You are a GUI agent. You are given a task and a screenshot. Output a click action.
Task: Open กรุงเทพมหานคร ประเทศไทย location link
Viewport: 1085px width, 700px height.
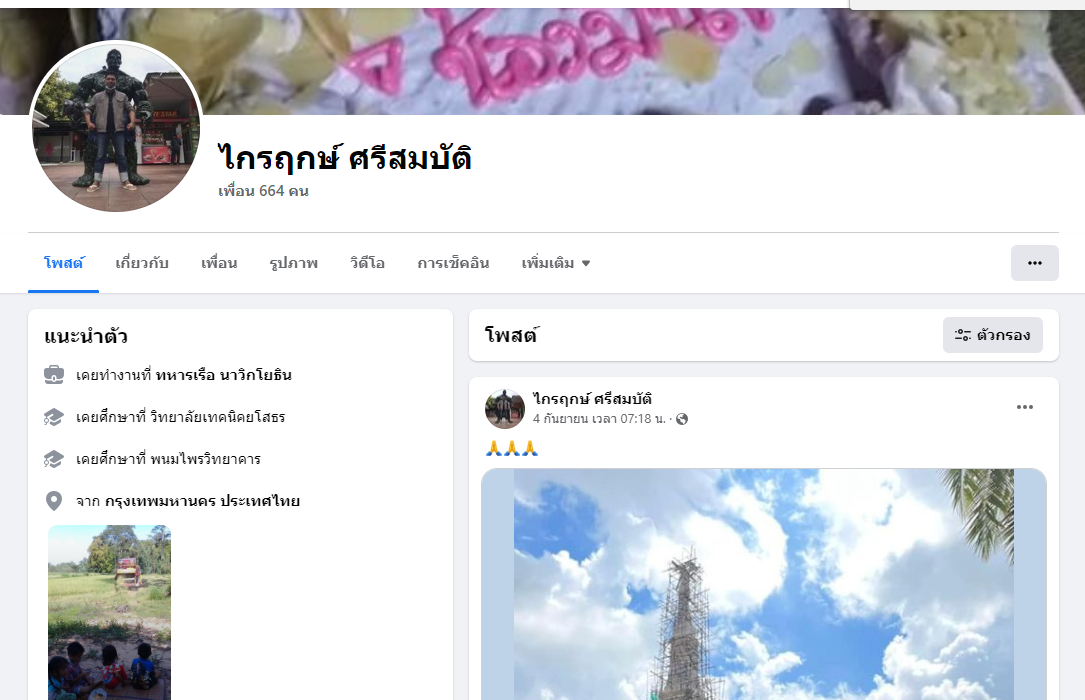coord(202,501)
